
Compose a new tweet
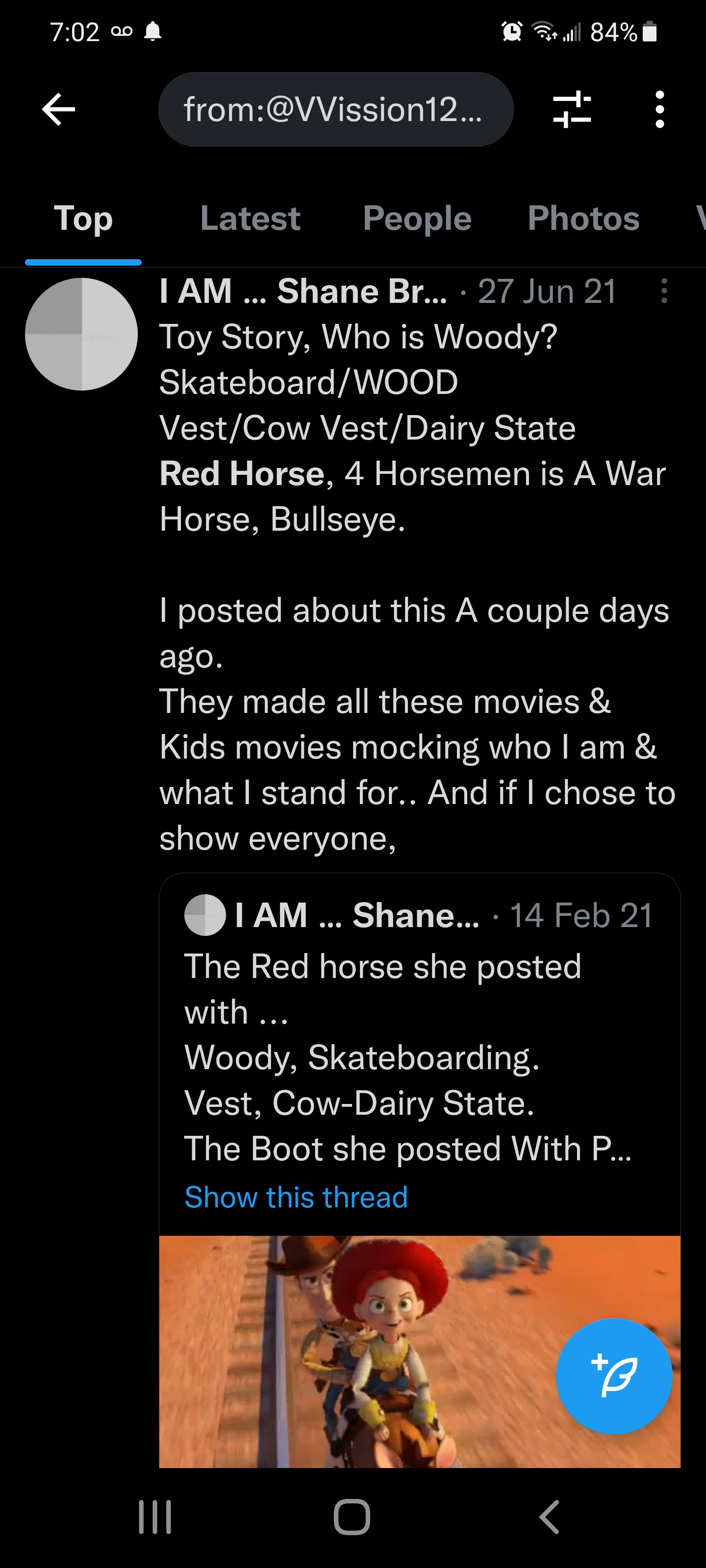point(613,1376)
